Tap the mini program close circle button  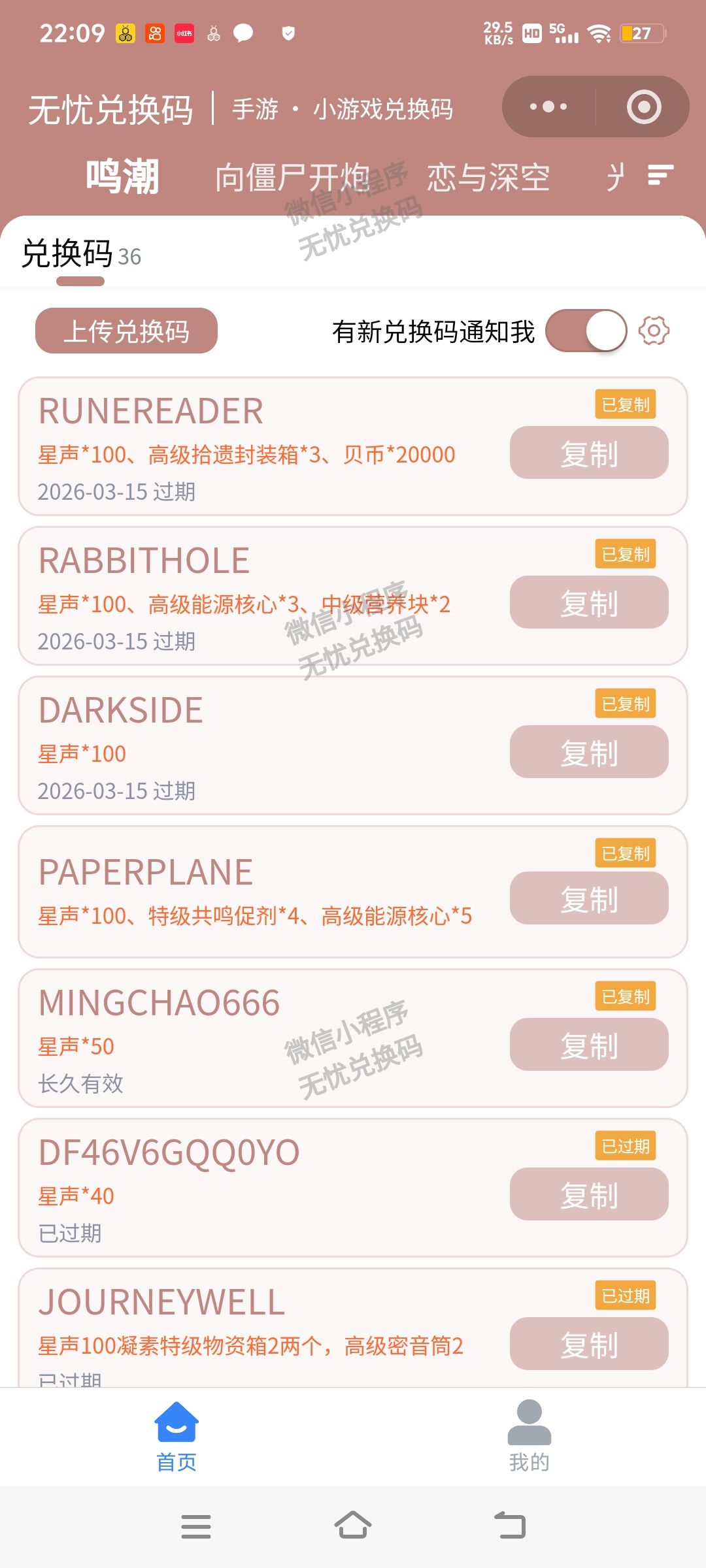tap(643, 105)
